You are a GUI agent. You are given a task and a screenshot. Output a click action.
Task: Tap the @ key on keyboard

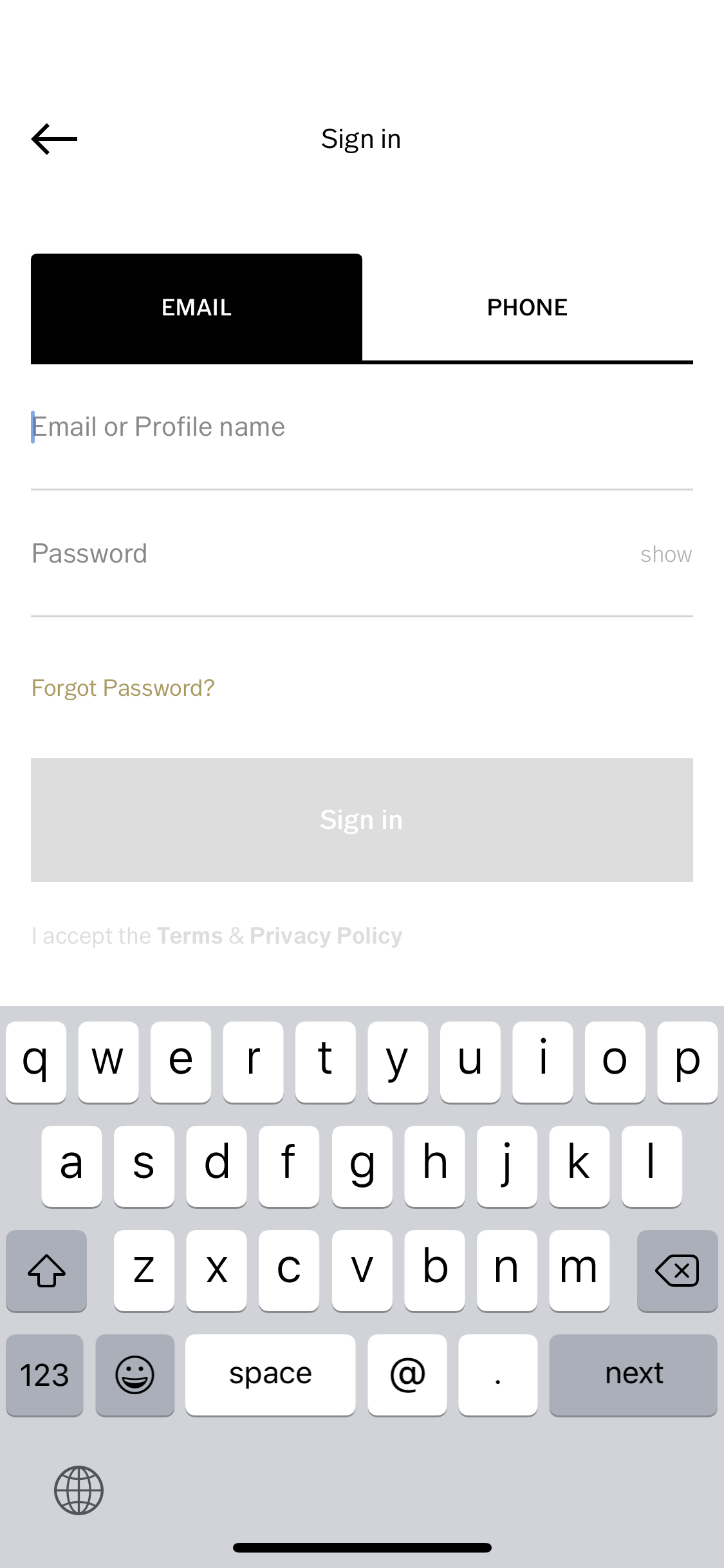(407, 1374)
